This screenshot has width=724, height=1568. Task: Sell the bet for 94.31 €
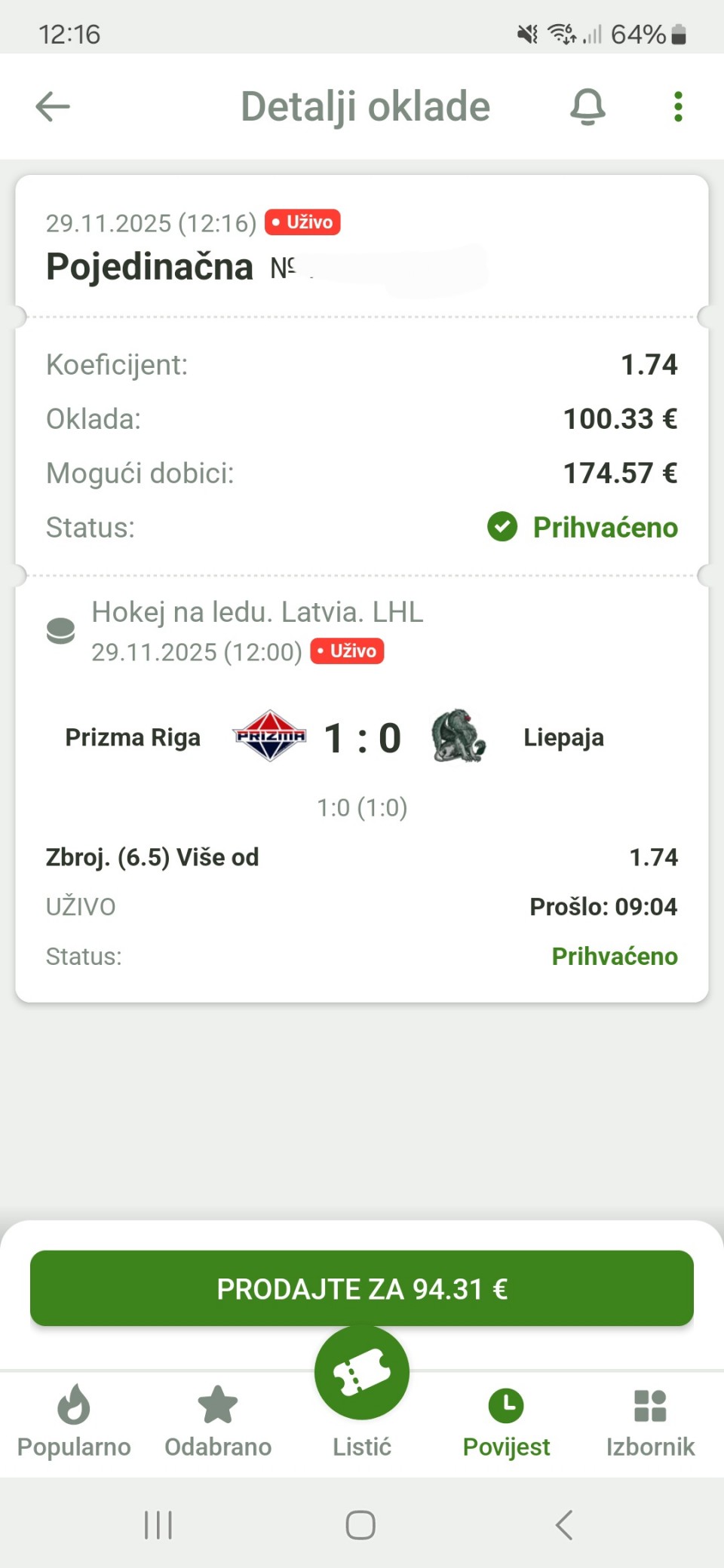[x=362, y=1288]
